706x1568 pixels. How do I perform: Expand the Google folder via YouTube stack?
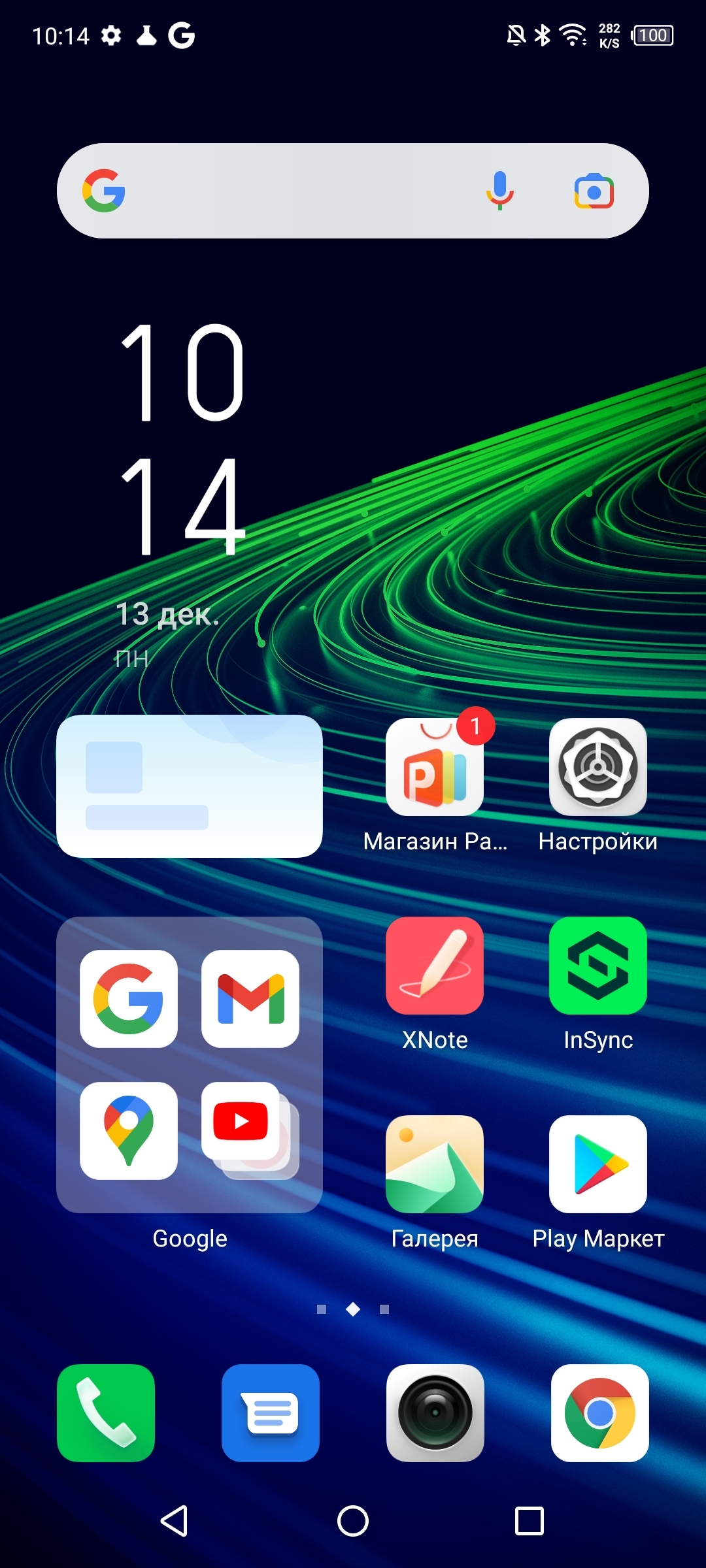click(250, 1131)
